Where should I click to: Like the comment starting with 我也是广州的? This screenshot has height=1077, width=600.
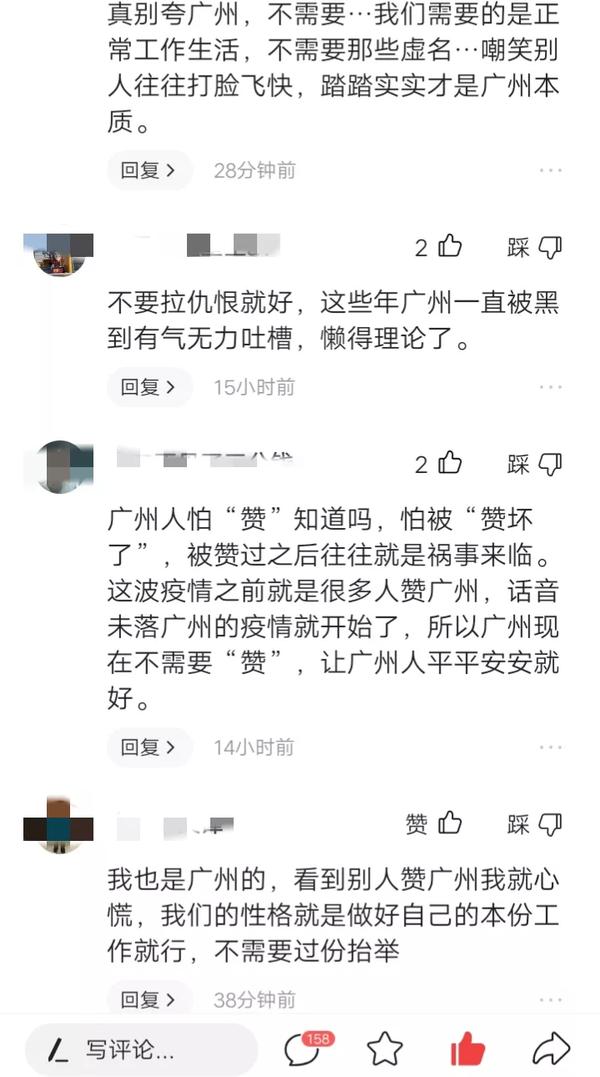pos(434,824)
